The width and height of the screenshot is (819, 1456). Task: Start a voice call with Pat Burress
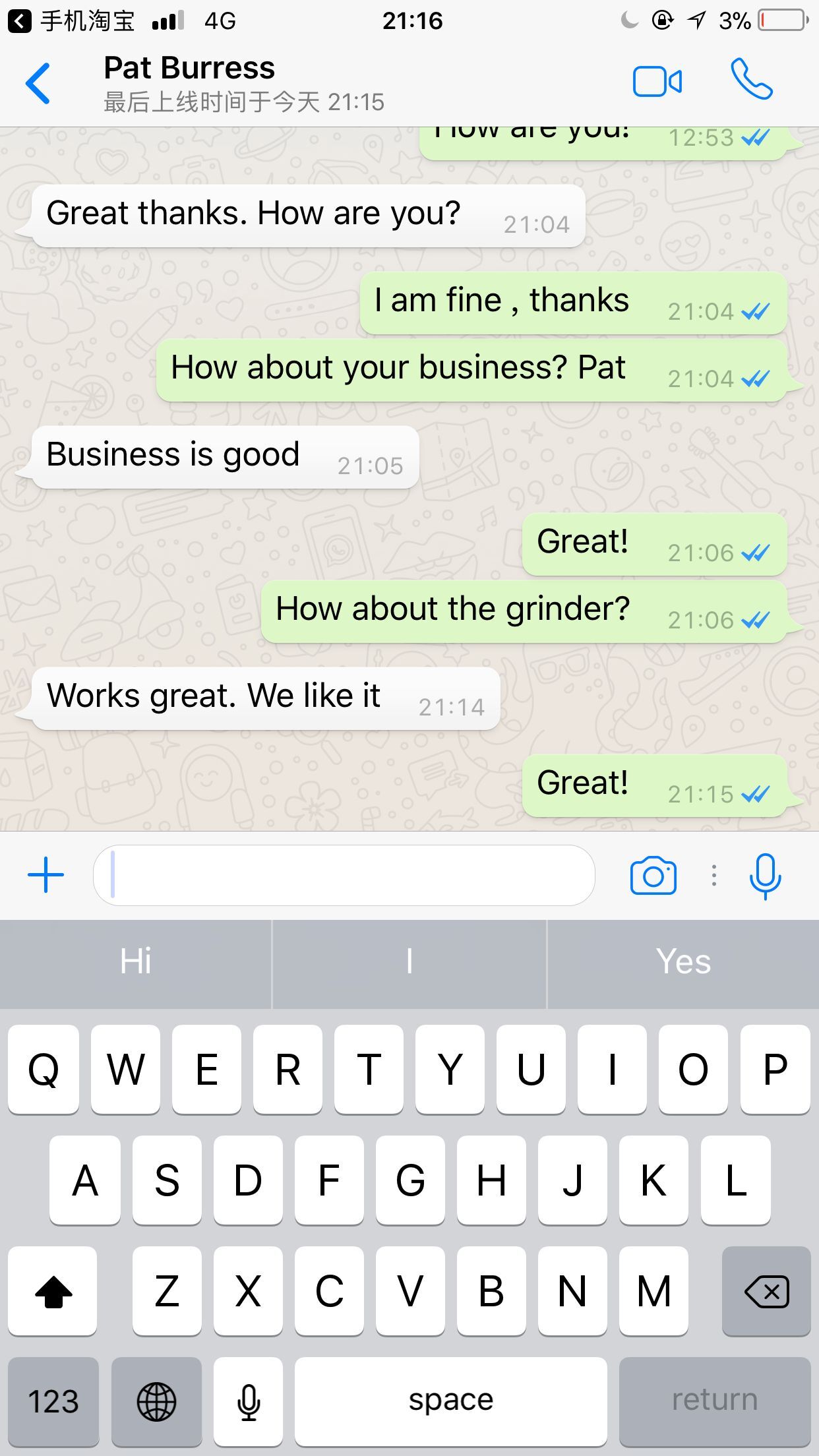(x=751, y=80)
